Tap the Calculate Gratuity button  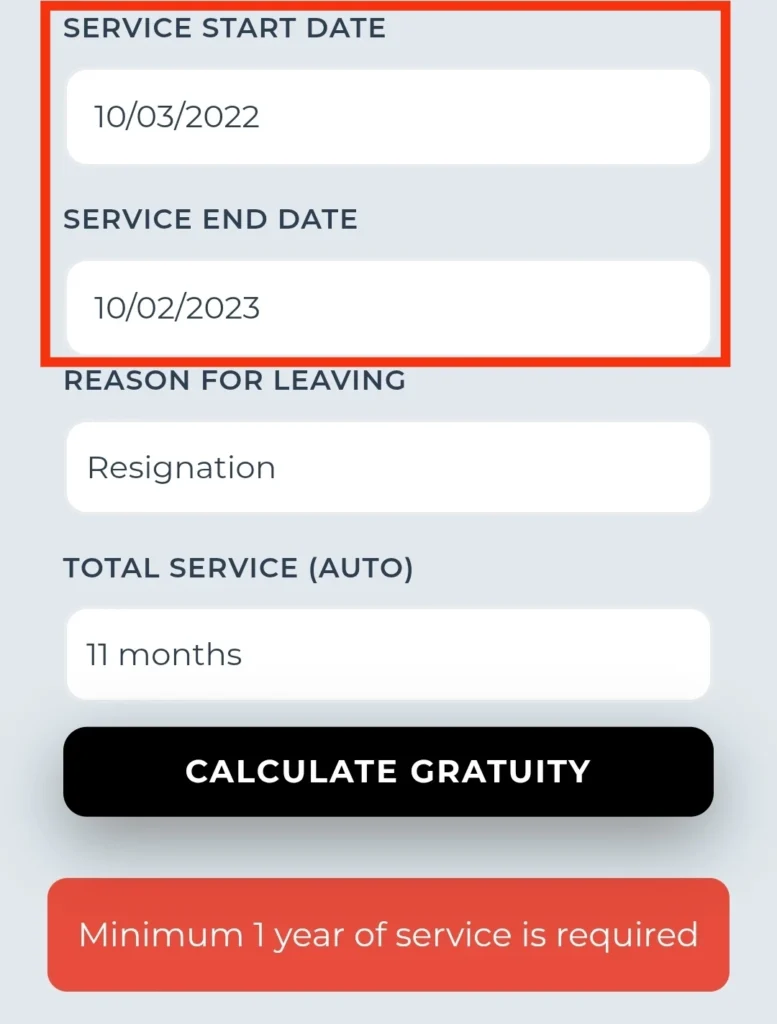pos(388,772)
